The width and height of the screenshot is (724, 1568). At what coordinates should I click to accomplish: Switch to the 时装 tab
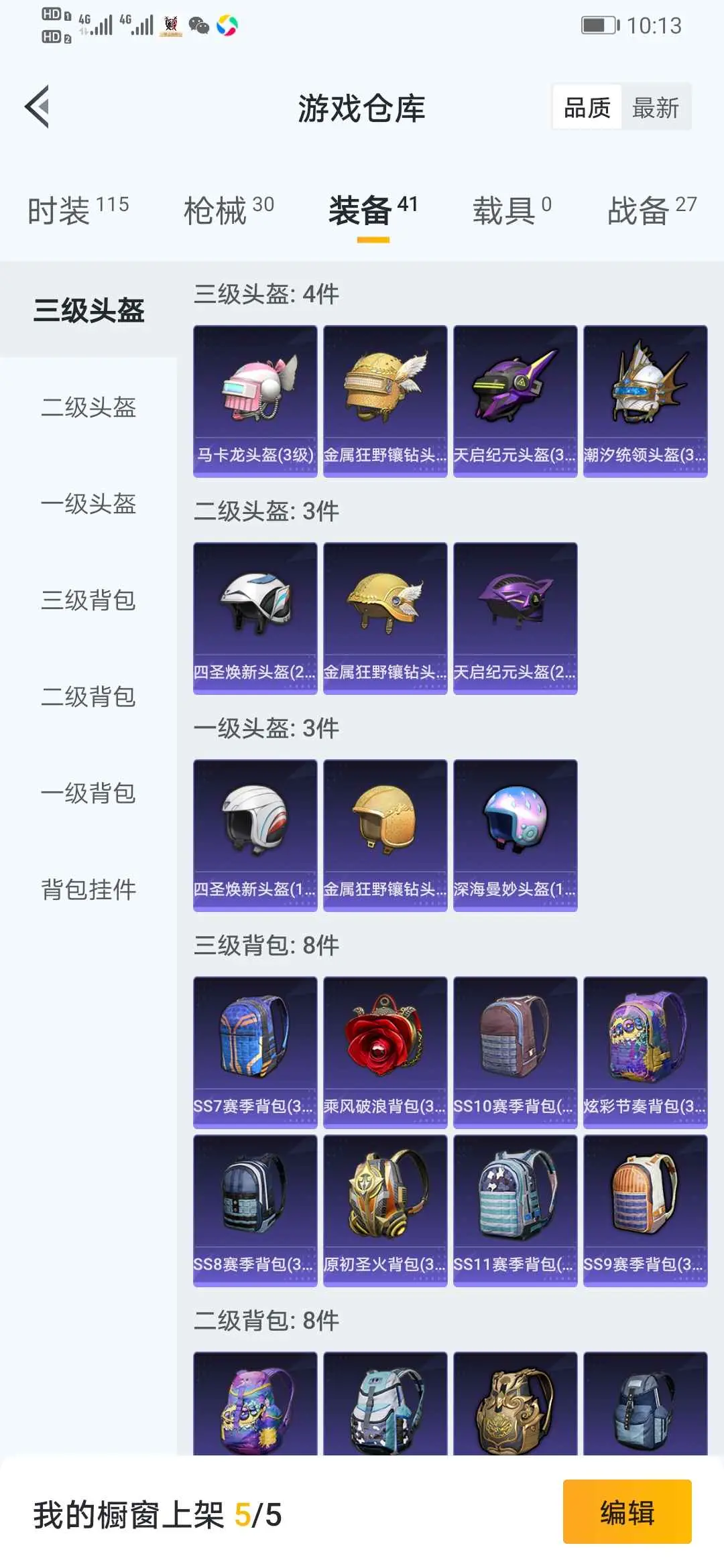pyautogui.click(x=78, y=210)
